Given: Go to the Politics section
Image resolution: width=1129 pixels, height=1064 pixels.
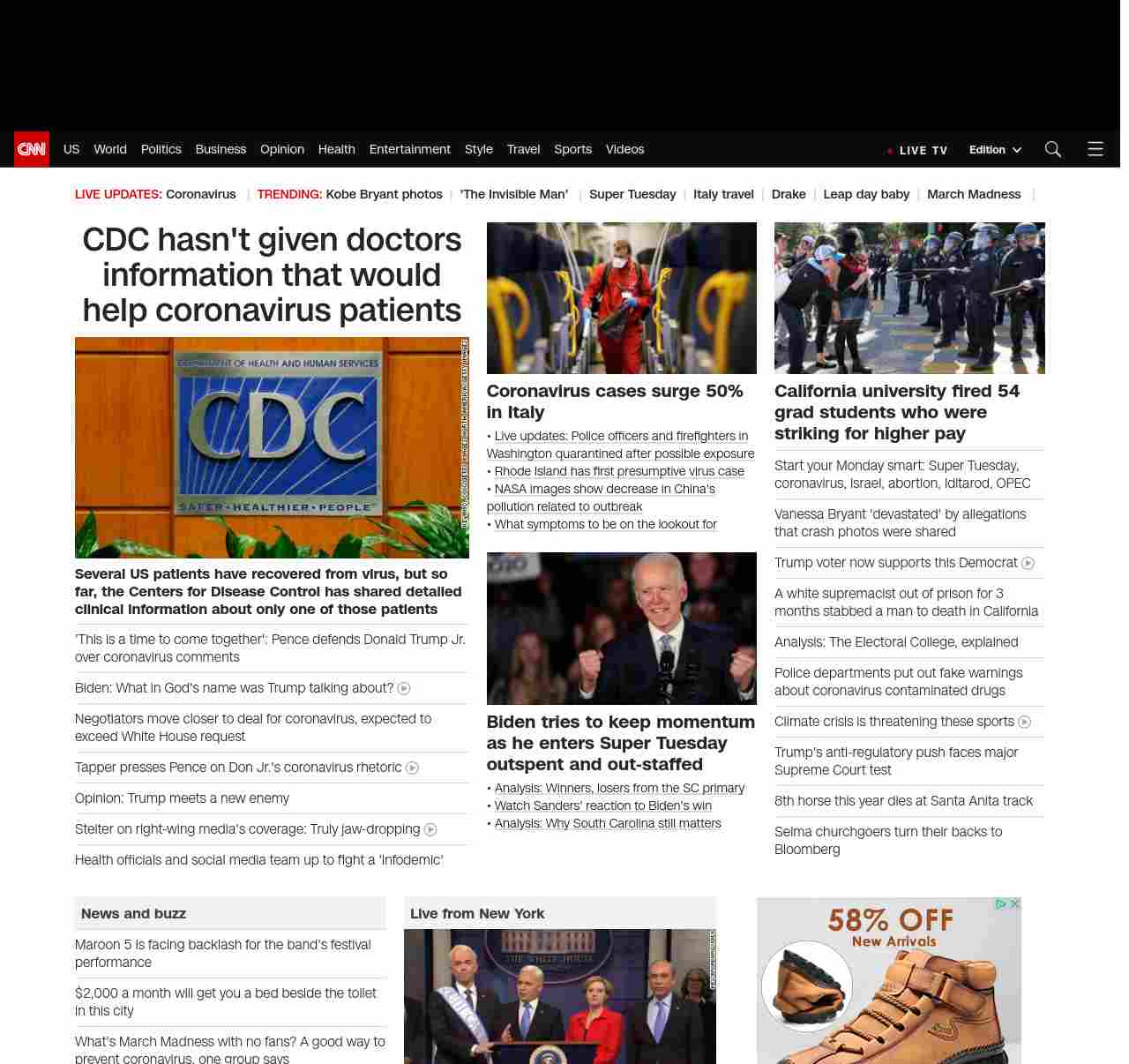Looking at the screenshot, I should click(161, 149).
